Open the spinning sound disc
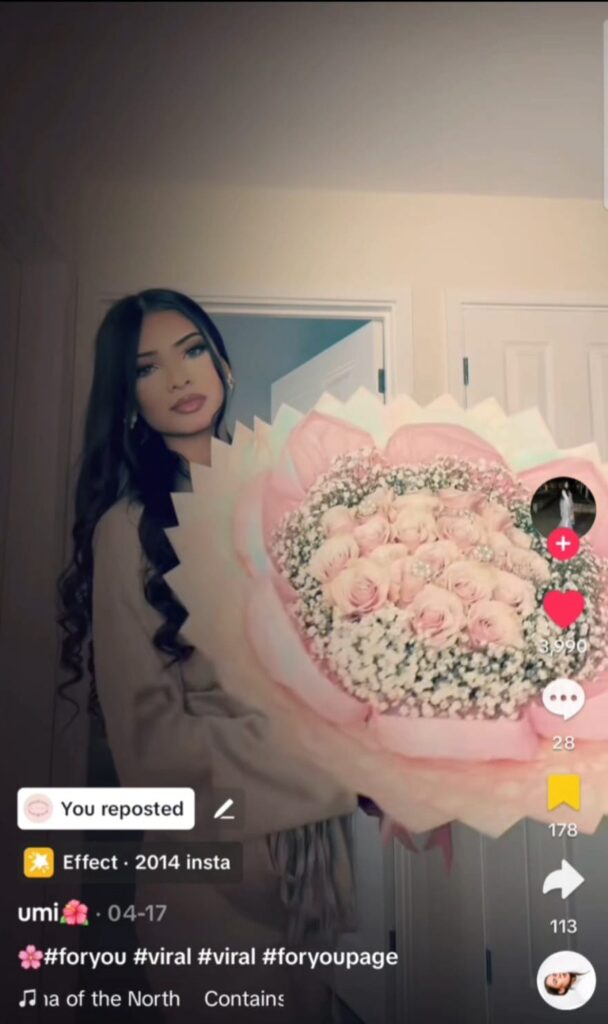The height and width of the screenshot is (1024, 608). 565,981
